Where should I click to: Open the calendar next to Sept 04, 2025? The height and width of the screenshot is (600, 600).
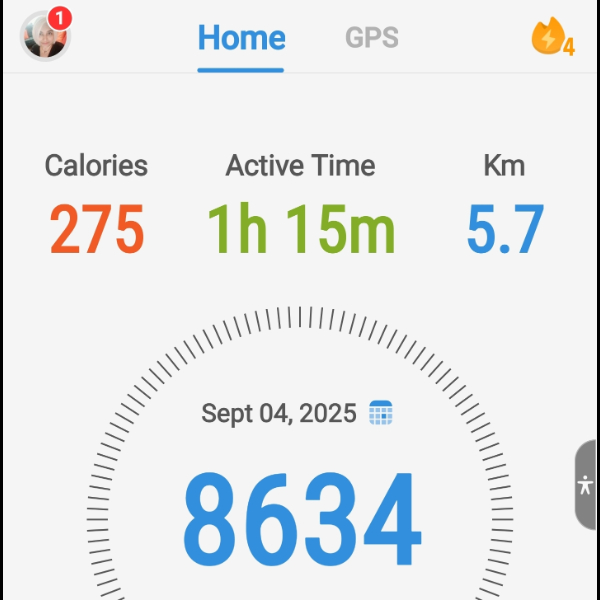380,412
